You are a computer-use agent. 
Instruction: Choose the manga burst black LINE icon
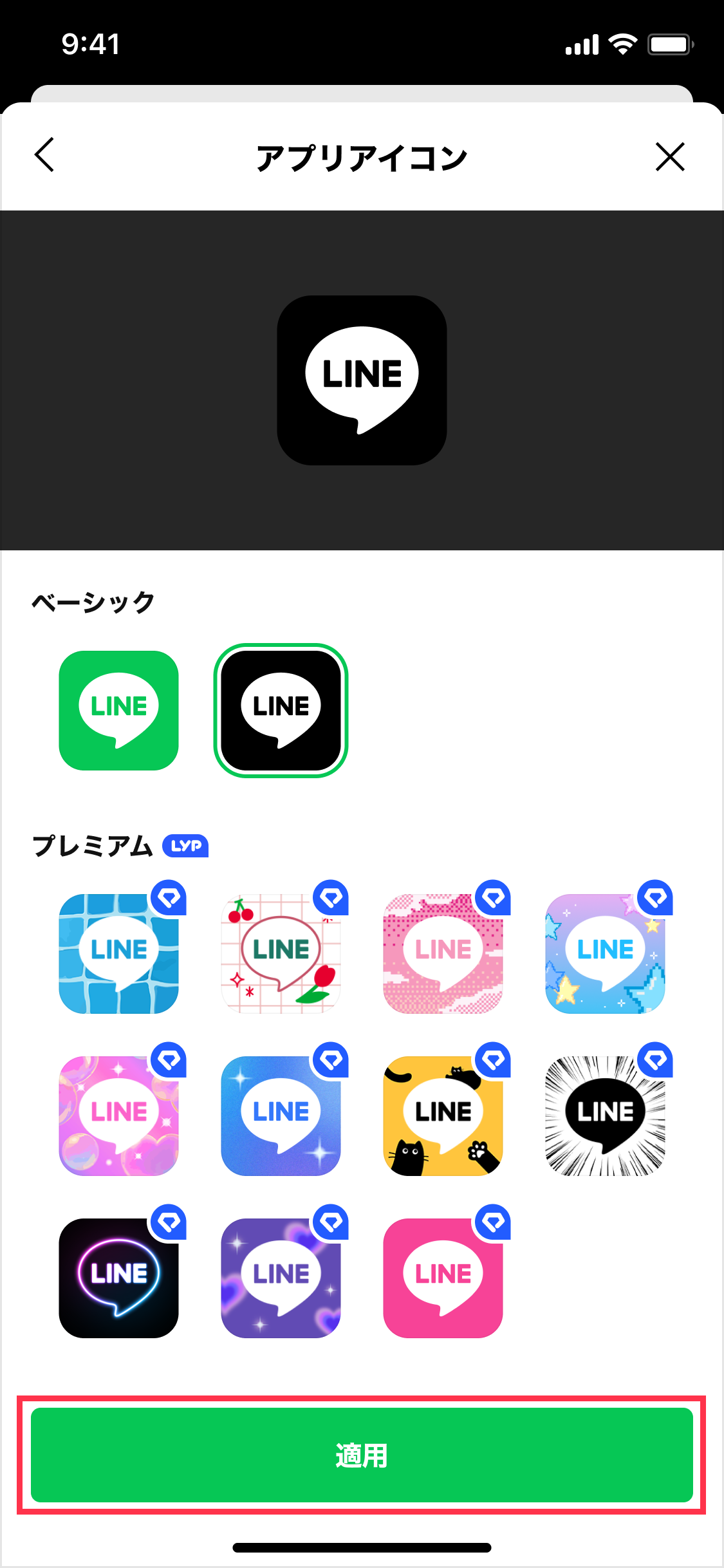(x=605, y=1115)
